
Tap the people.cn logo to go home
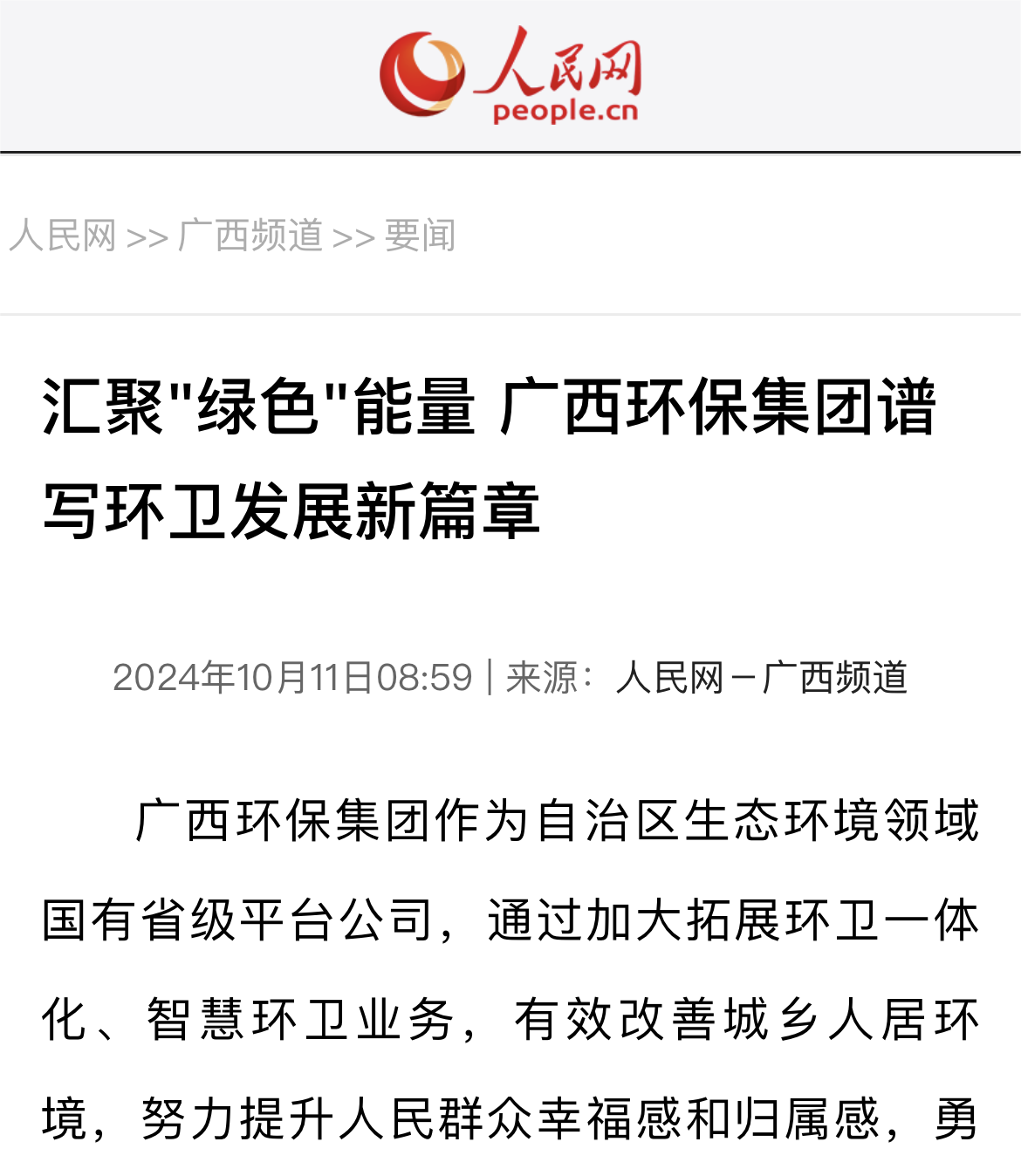[x=510, y=75]
